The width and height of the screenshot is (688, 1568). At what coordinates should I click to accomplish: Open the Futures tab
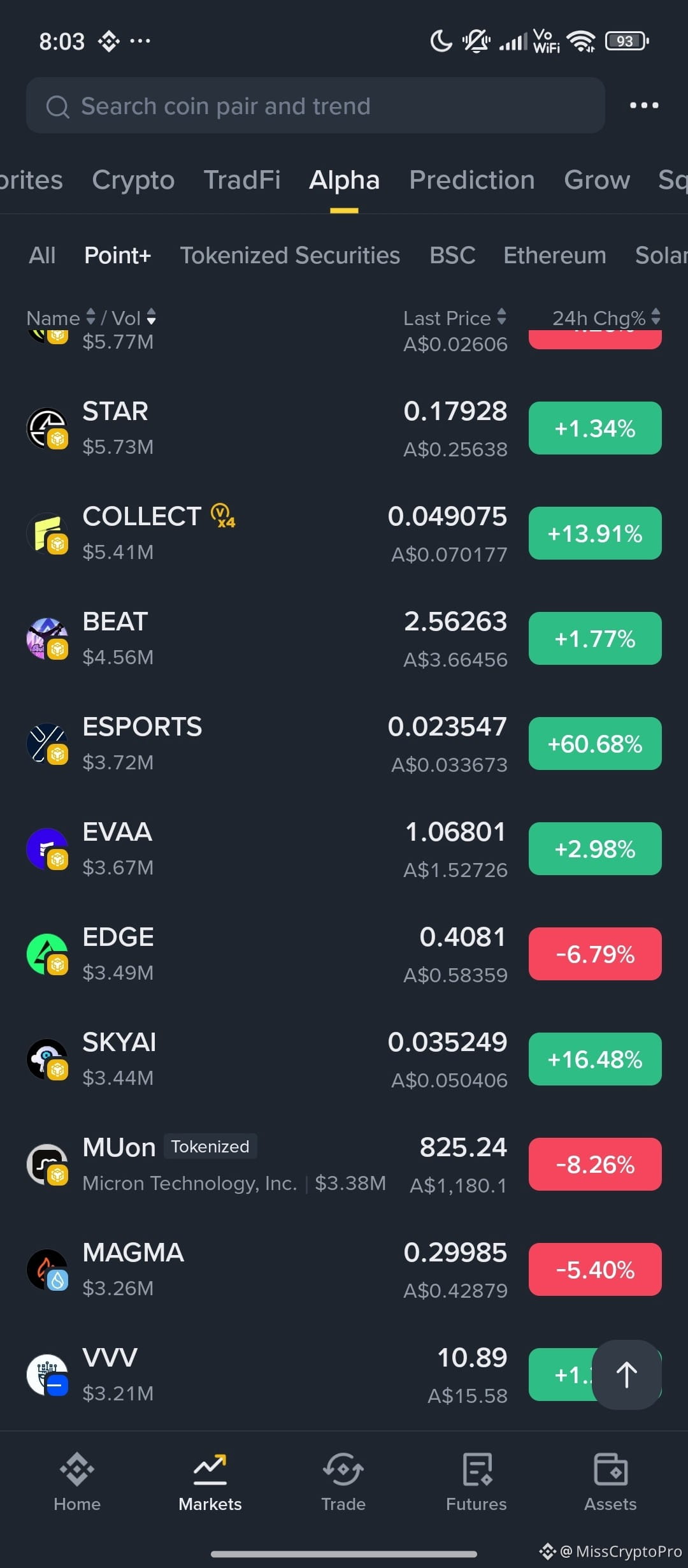477,1483
